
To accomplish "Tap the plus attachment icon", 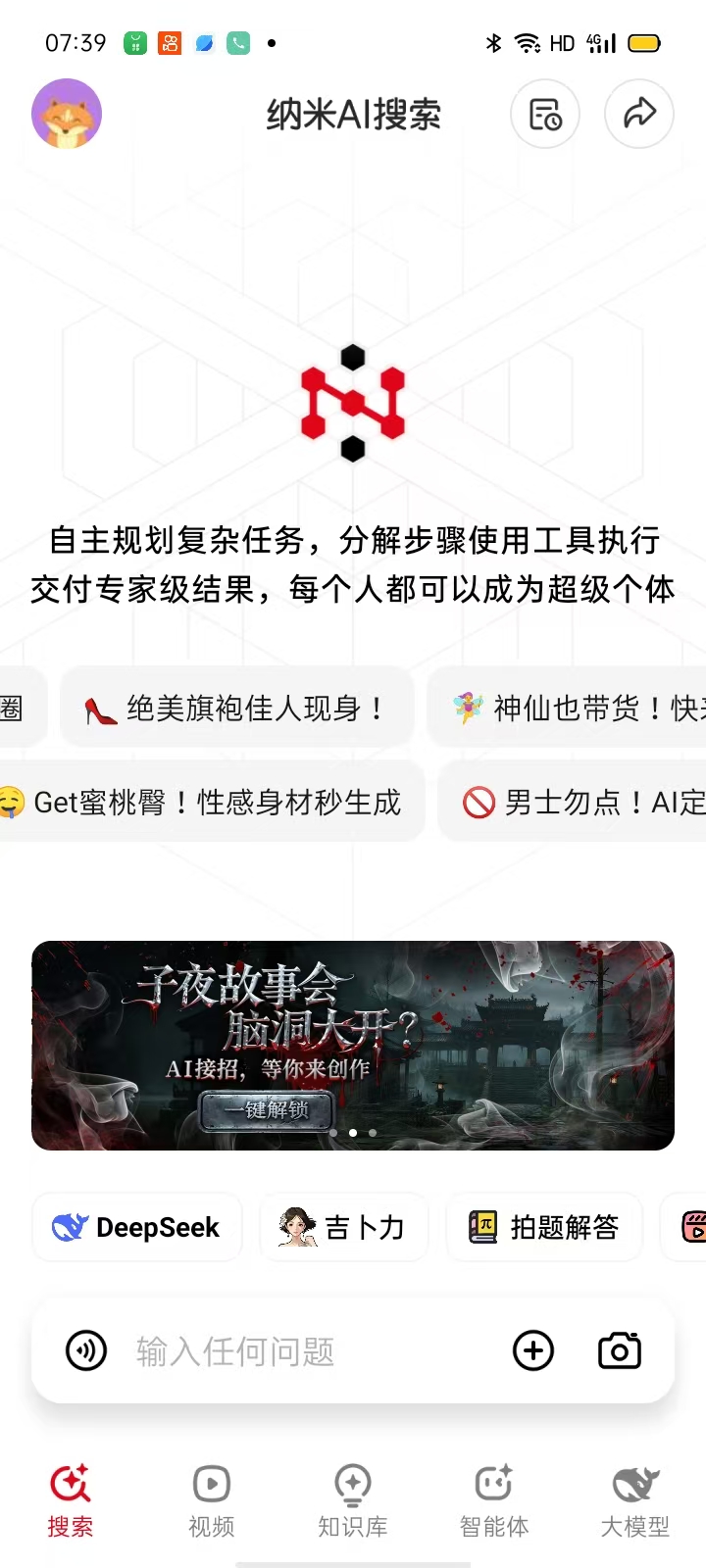I will (x=533, y=1351).
